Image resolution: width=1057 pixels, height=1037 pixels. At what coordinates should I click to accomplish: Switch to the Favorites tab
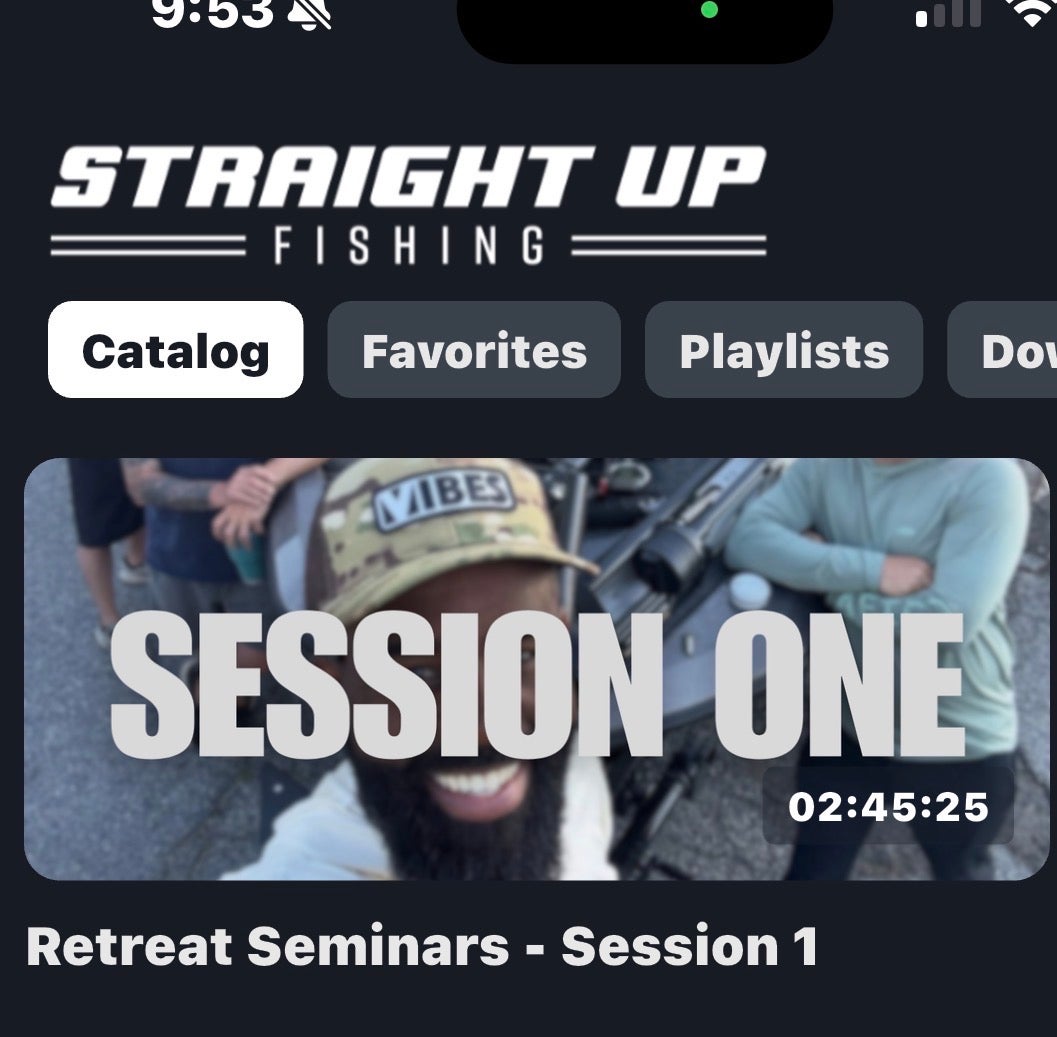coord(474,351)
